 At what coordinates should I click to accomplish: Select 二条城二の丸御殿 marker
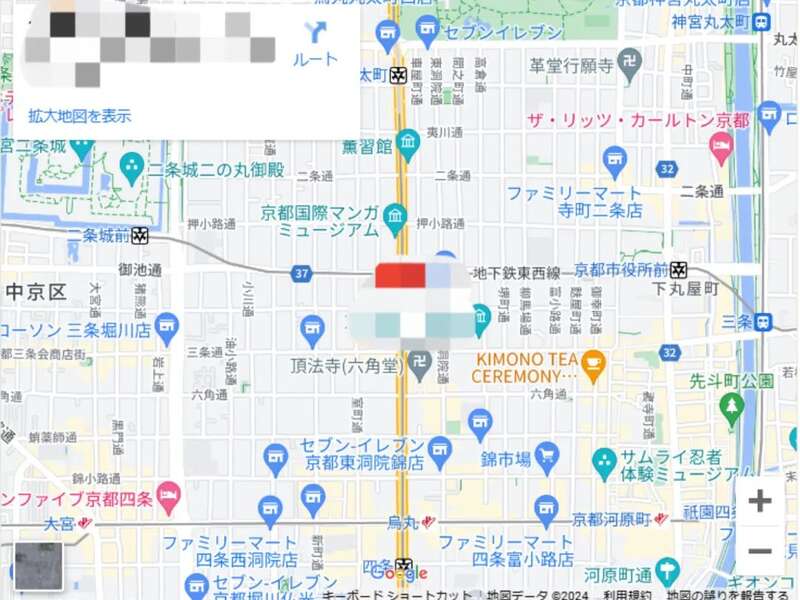(131, 166)
